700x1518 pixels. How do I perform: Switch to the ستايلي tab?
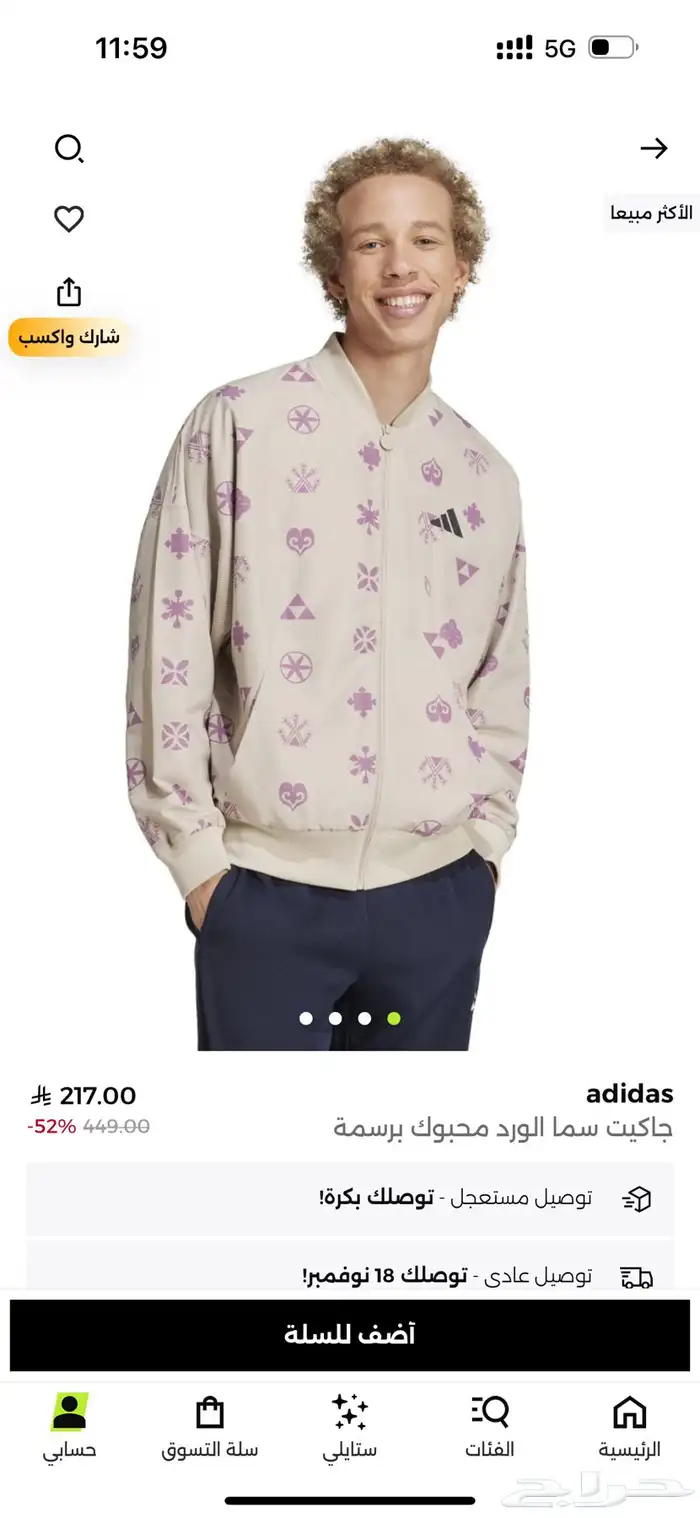tap(350, 1428)
